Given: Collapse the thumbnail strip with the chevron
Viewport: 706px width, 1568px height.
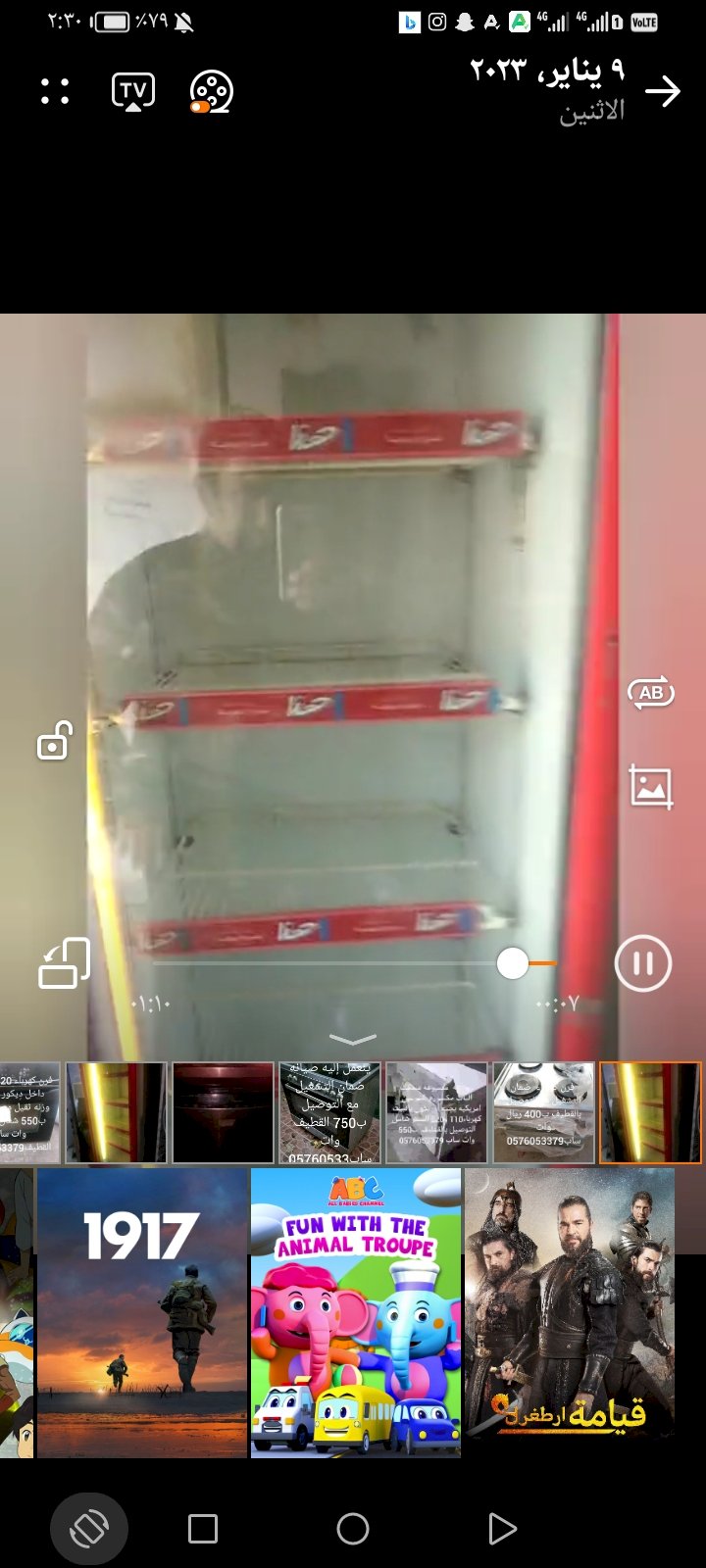Looking at the screenshot, I should point(353,1039).
